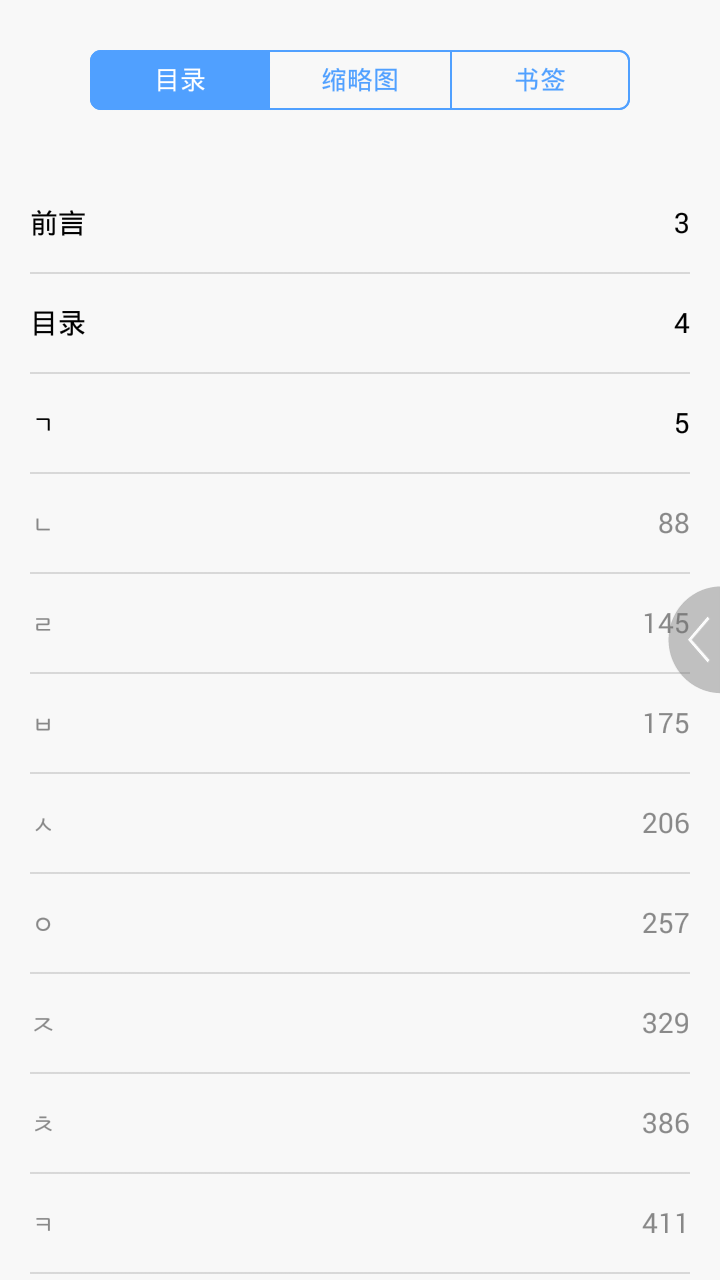Viewport: 720px width, 1280px height.
Task: Open the 书签 bookmarks tab
Action: point(540,80)
